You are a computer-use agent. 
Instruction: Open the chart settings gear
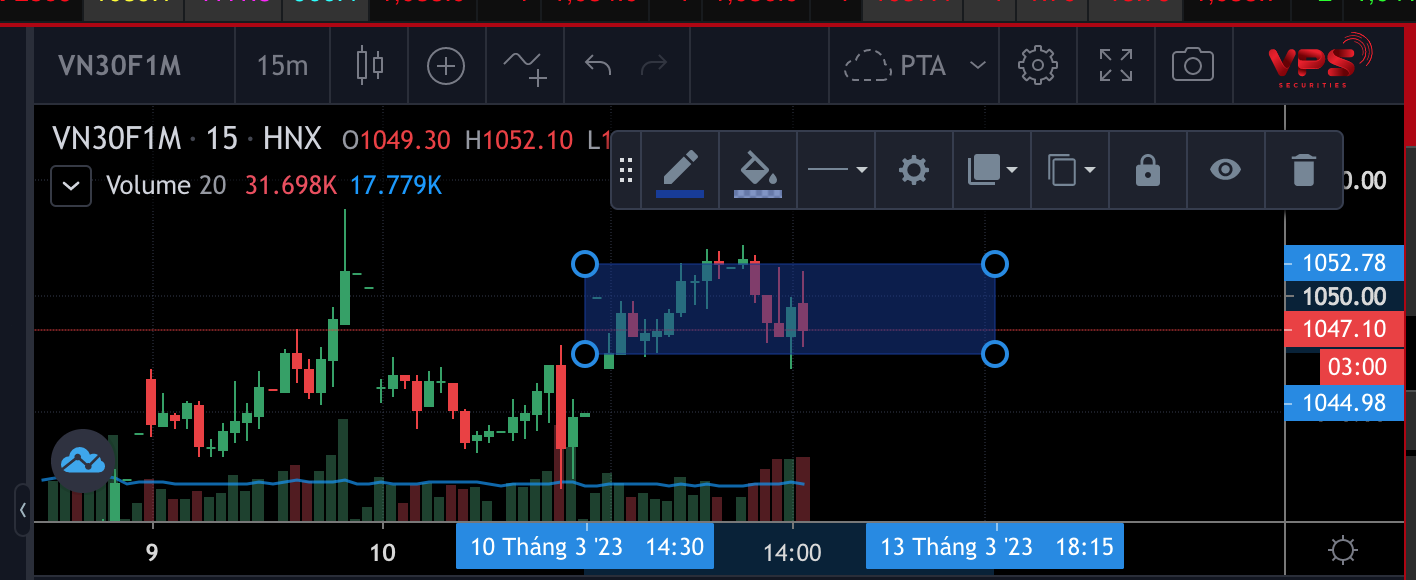click(1038, 65)
